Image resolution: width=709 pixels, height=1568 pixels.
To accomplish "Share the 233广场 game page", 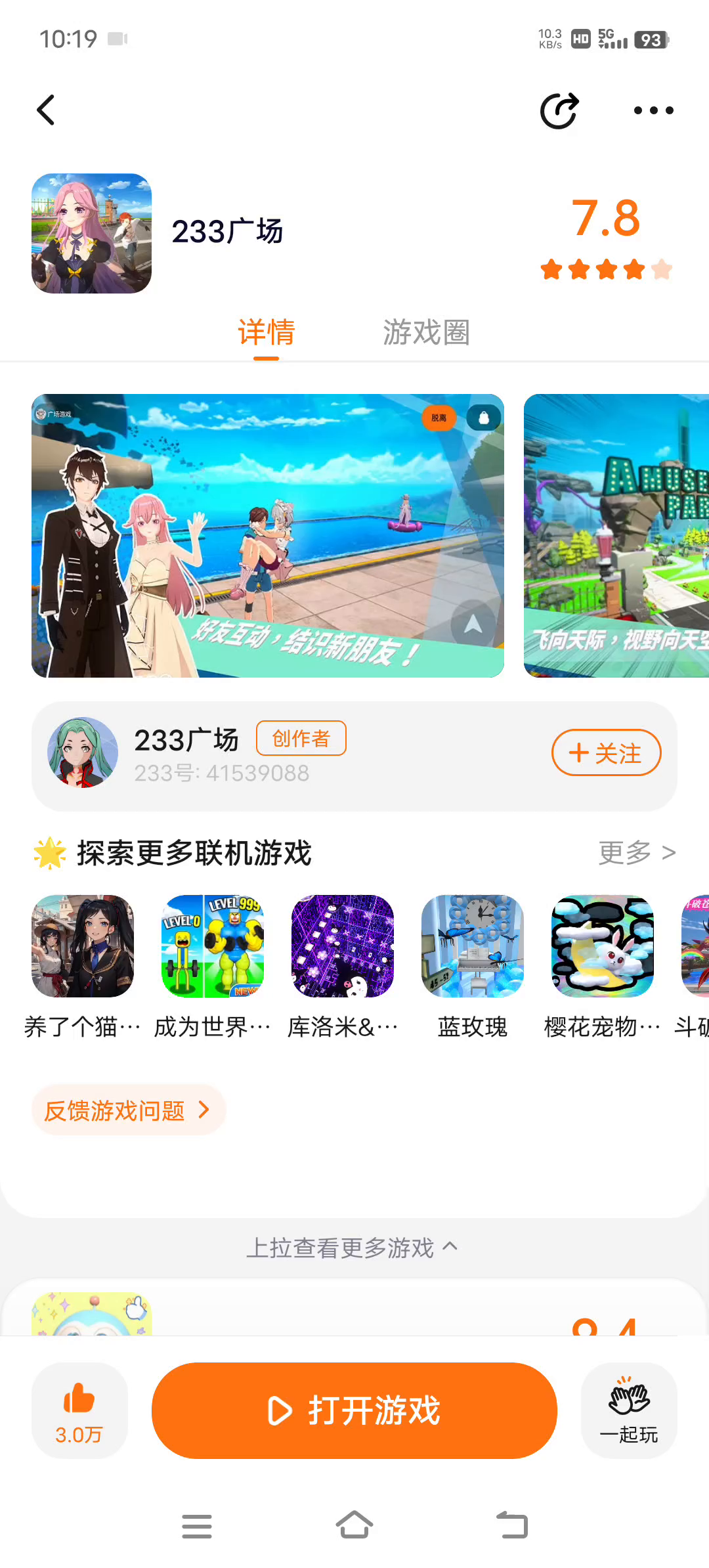I will pos(559,110).
